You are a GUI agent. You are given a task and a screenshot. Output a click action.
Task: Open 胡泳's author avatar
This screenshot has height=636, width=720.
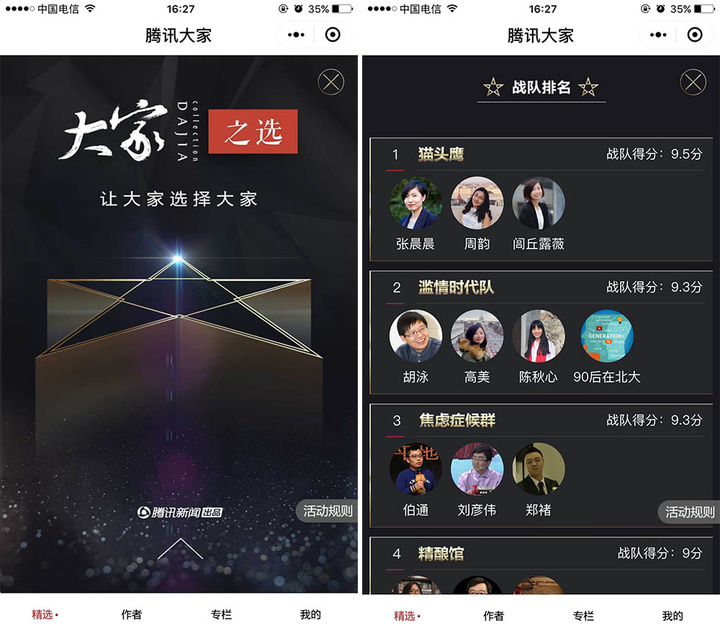point(415,335)
